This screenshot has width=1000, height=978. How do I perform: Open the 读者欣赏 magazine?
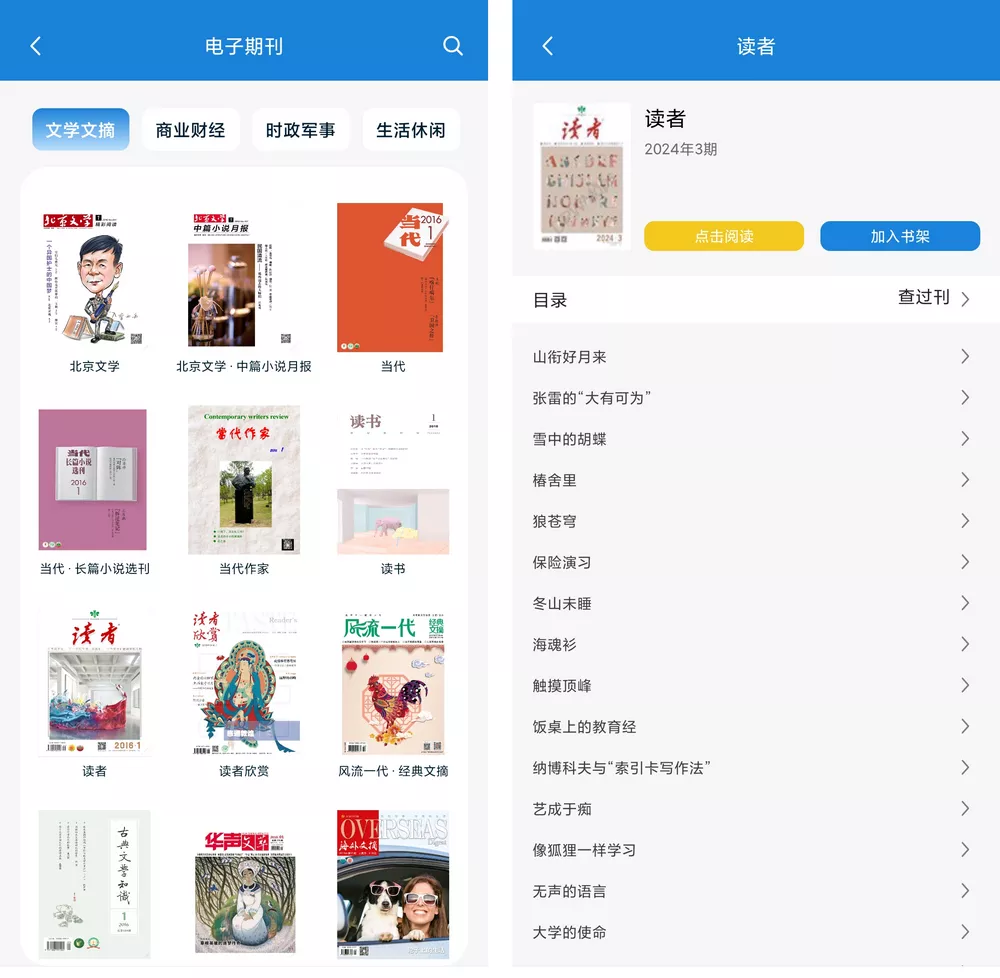point(243,683)
